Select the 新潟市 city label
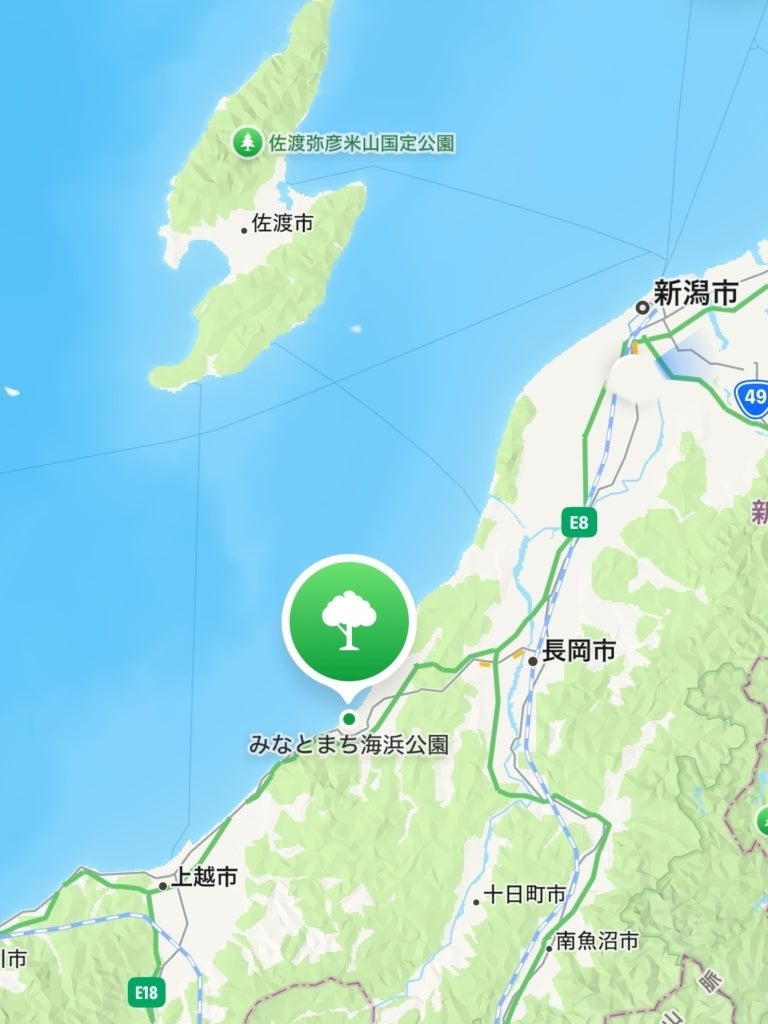The height and width of the screenshot is (1024, 768). pyautogui.click(x=695, y=293)
